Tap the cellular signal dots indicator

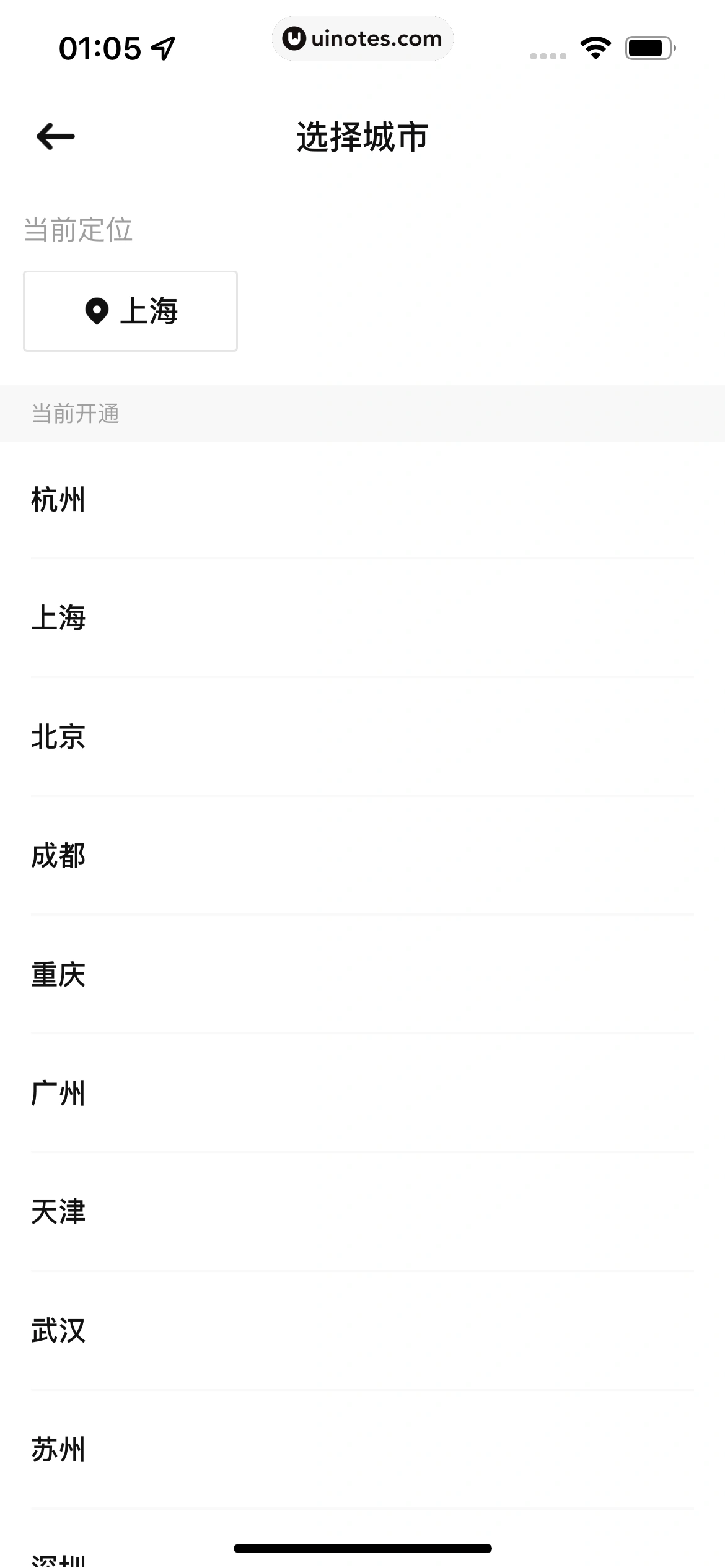tap(547, 56)
